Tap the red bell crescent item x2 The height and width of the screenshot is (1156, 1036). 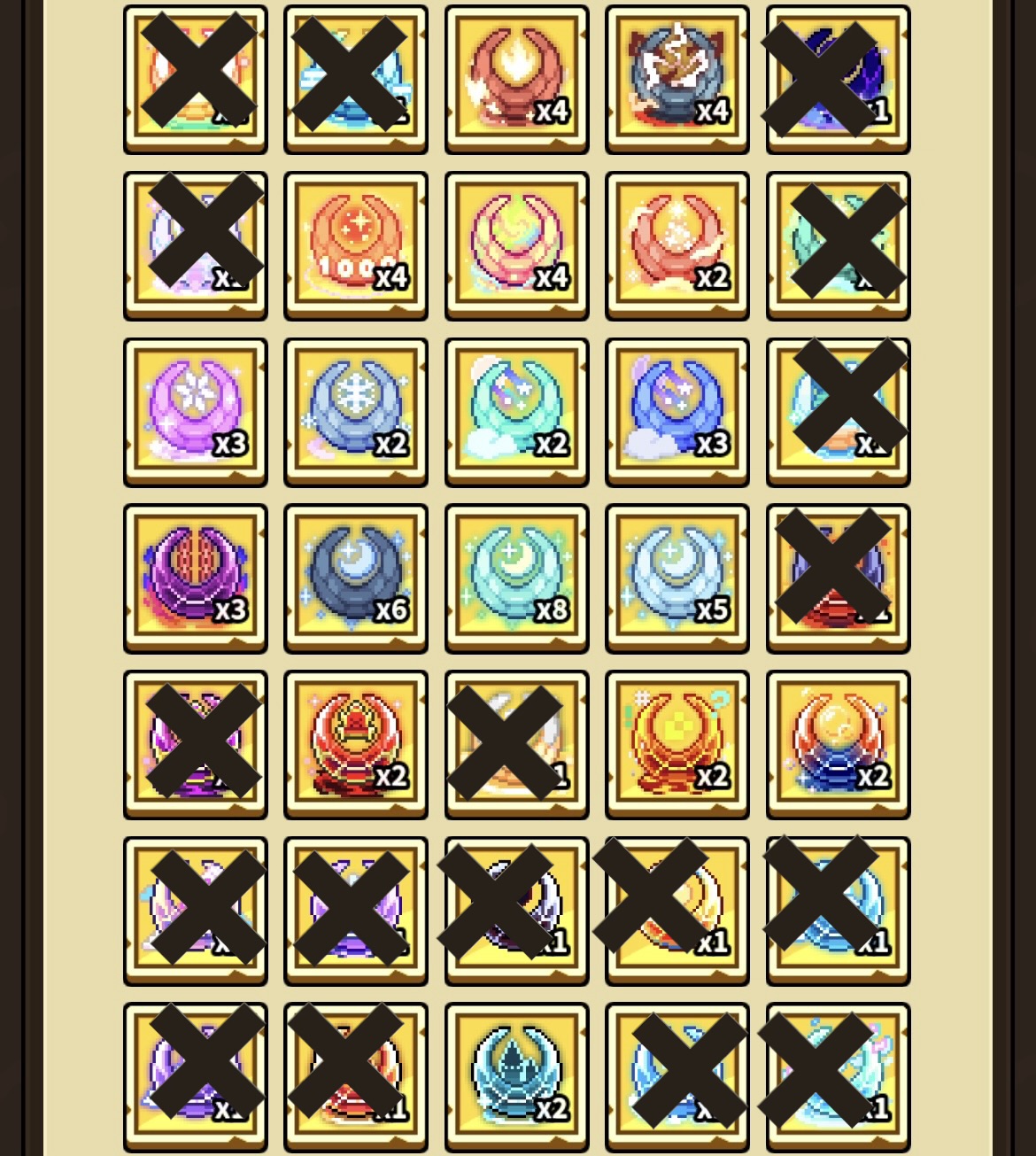point(355,745)
